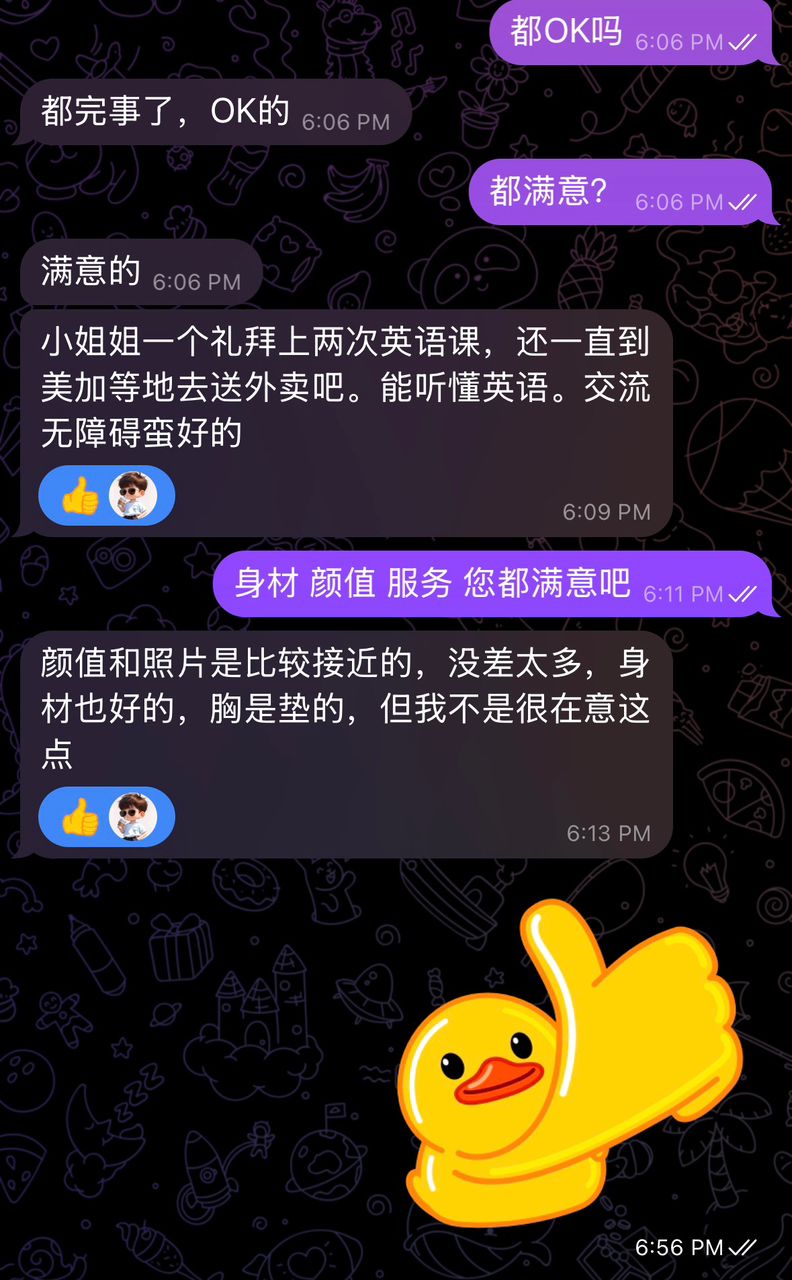
Task: Tap the sent message "都满意?"
Action: tap(620, 192)
